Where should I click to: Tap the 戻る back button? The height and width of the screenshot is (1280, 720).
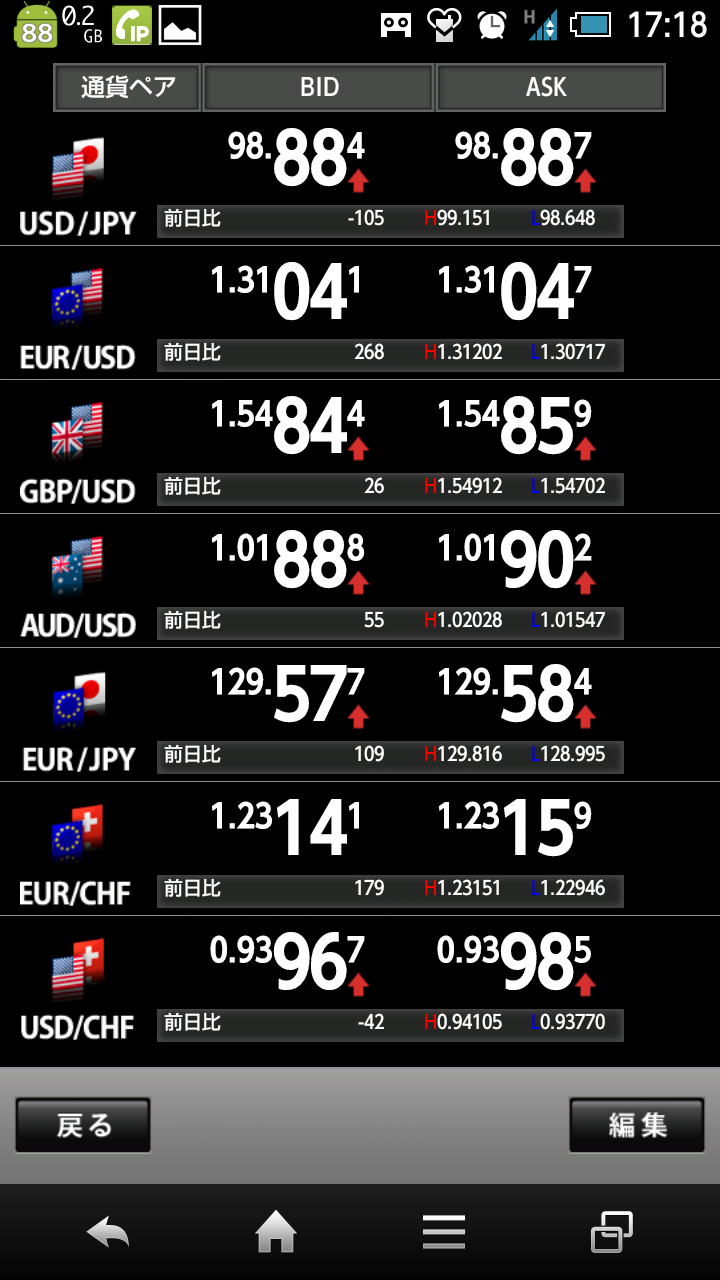(x=83, y=1125)
